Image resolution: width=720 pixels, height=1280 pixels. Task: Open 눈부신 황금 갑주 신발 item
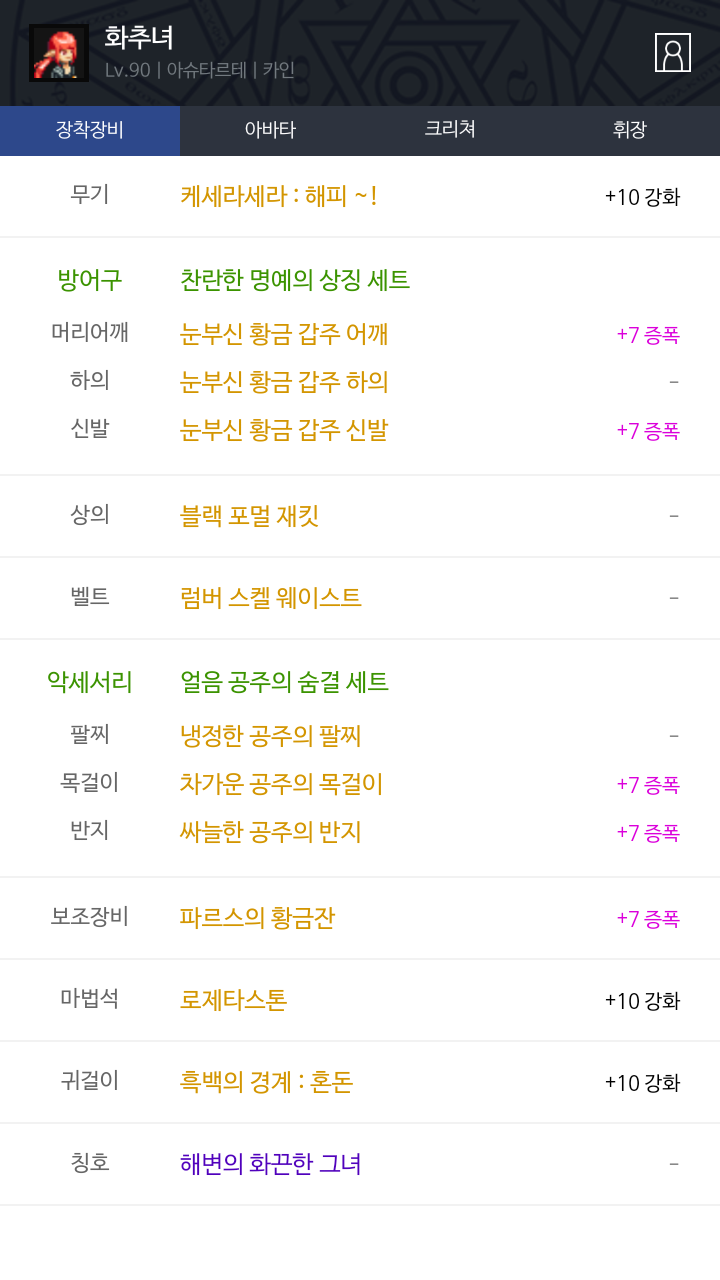pyautogui.click(x=284, y=430)
